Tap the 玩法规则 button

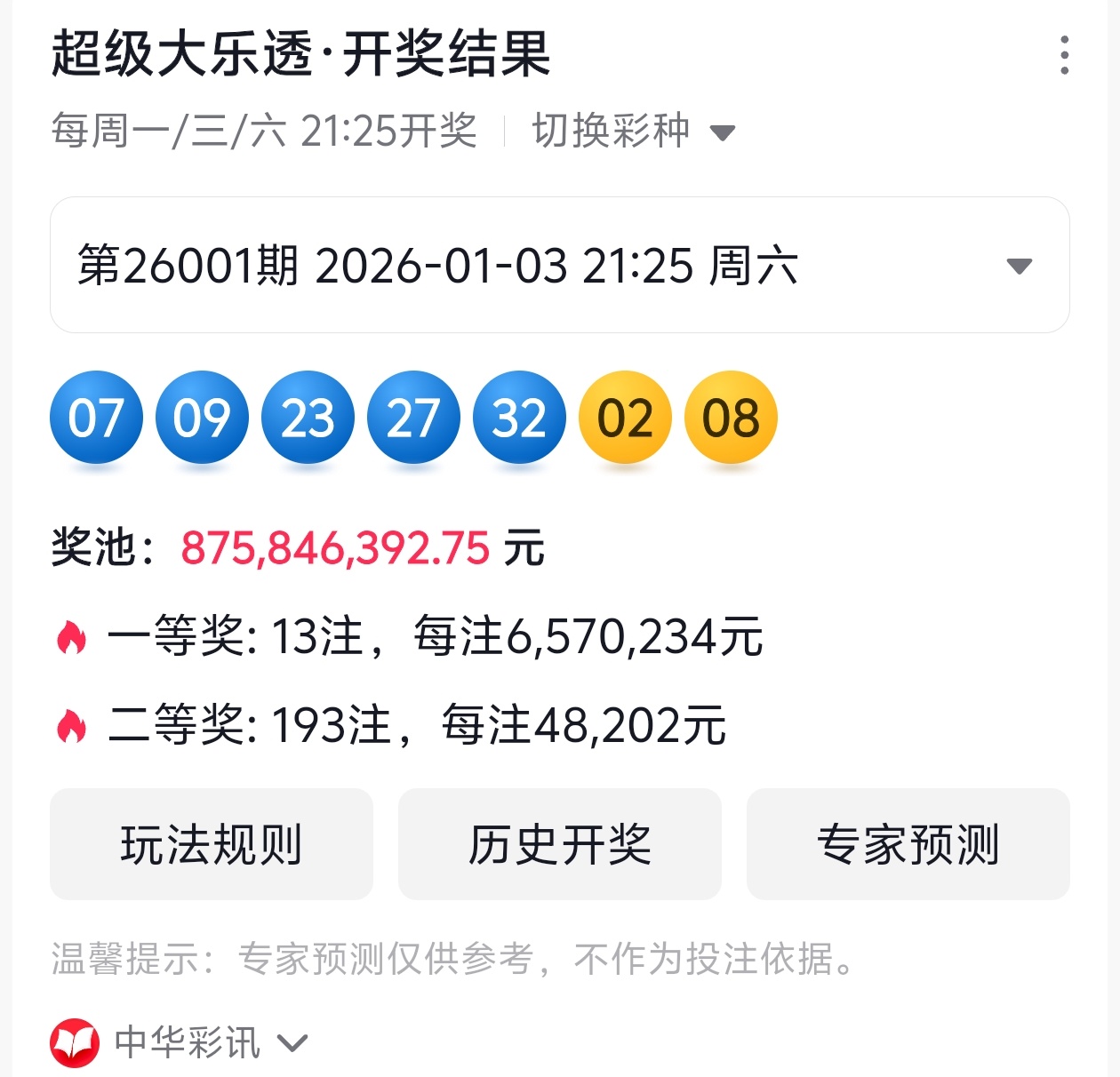[x=212, y=844]
